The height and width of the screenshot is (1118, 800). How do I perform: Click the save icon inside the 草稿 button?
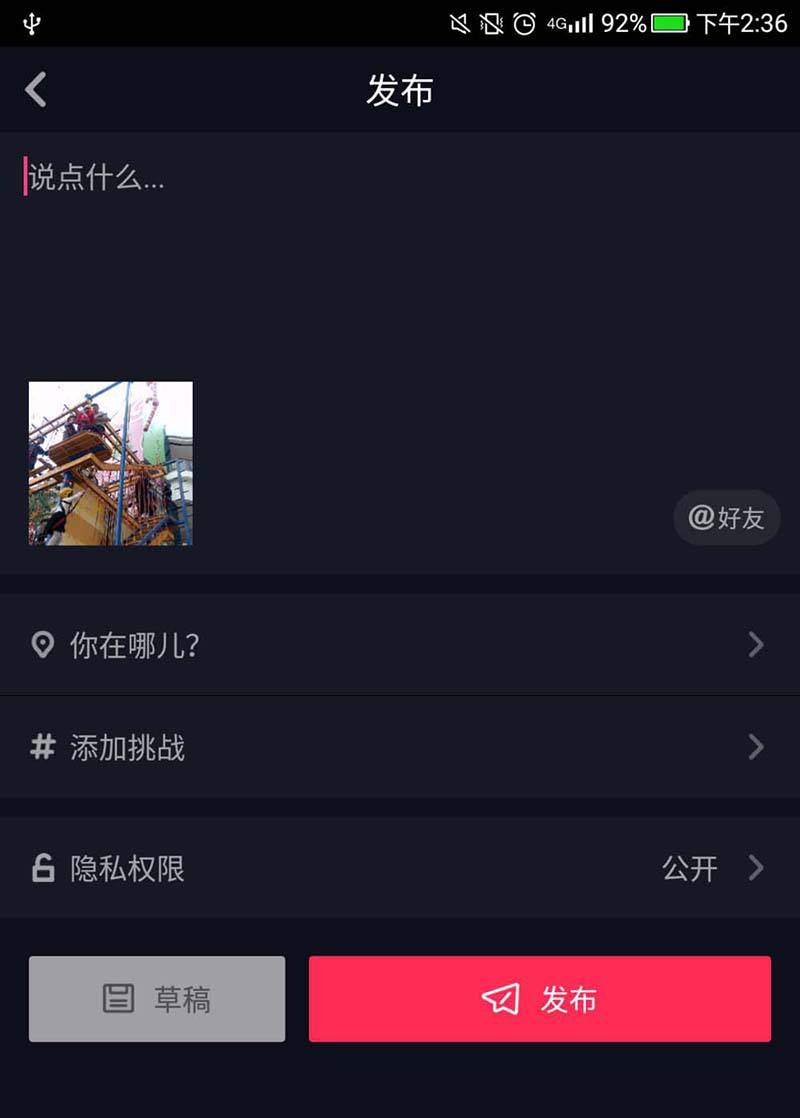point(118,998)
